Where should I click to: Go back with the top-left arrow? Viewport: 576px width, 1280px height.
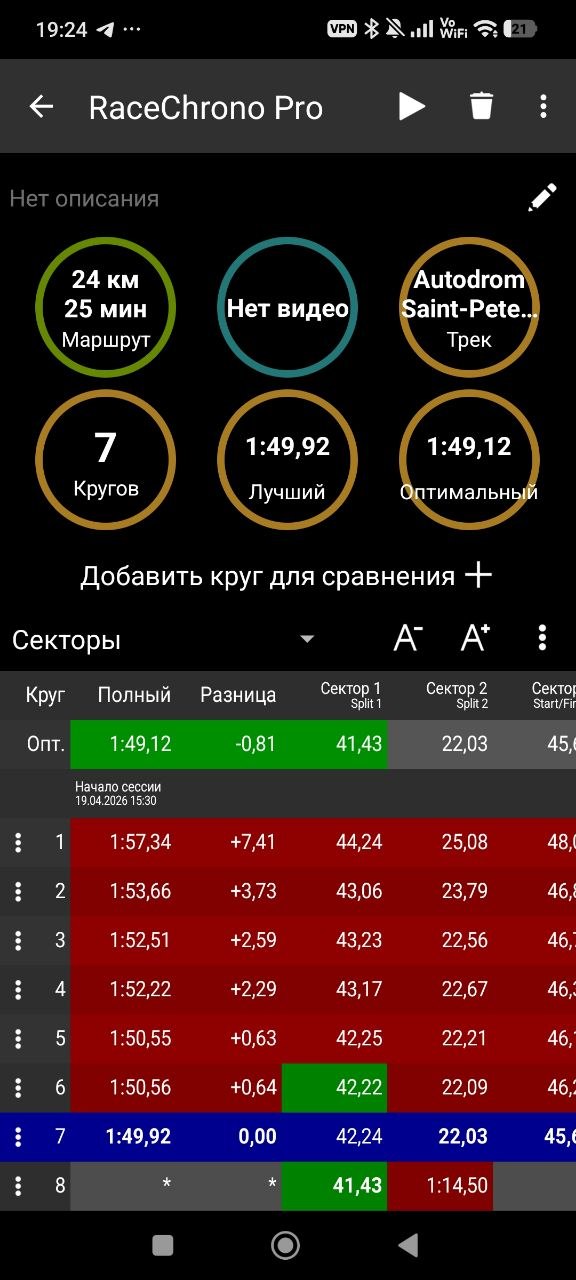(41, 107)
